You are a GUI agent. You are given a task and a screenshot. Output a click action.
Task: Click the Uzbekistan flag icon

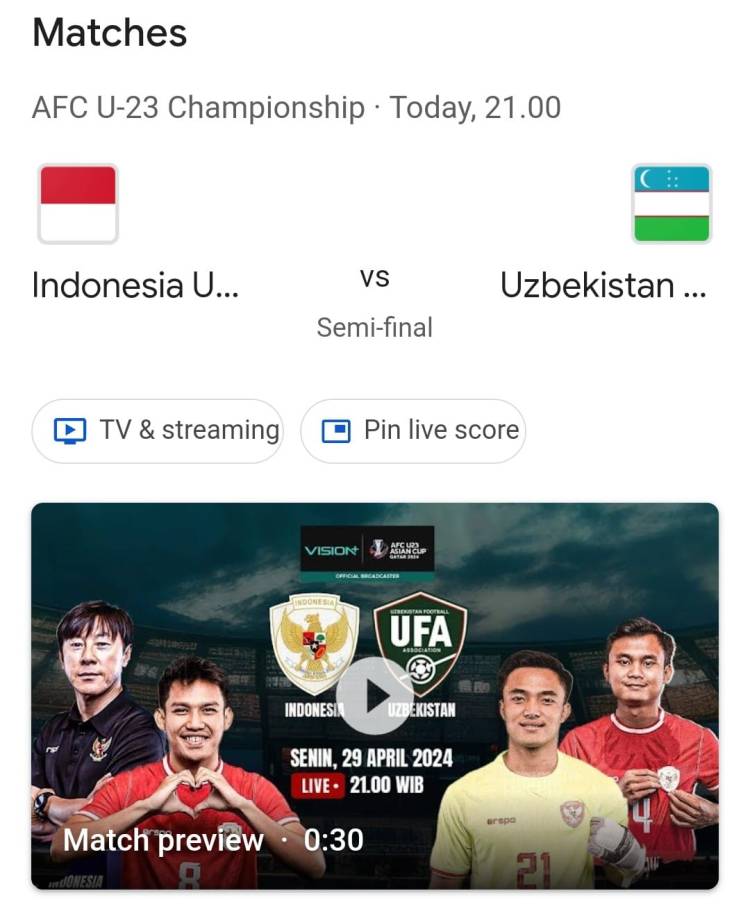[671, 203]
